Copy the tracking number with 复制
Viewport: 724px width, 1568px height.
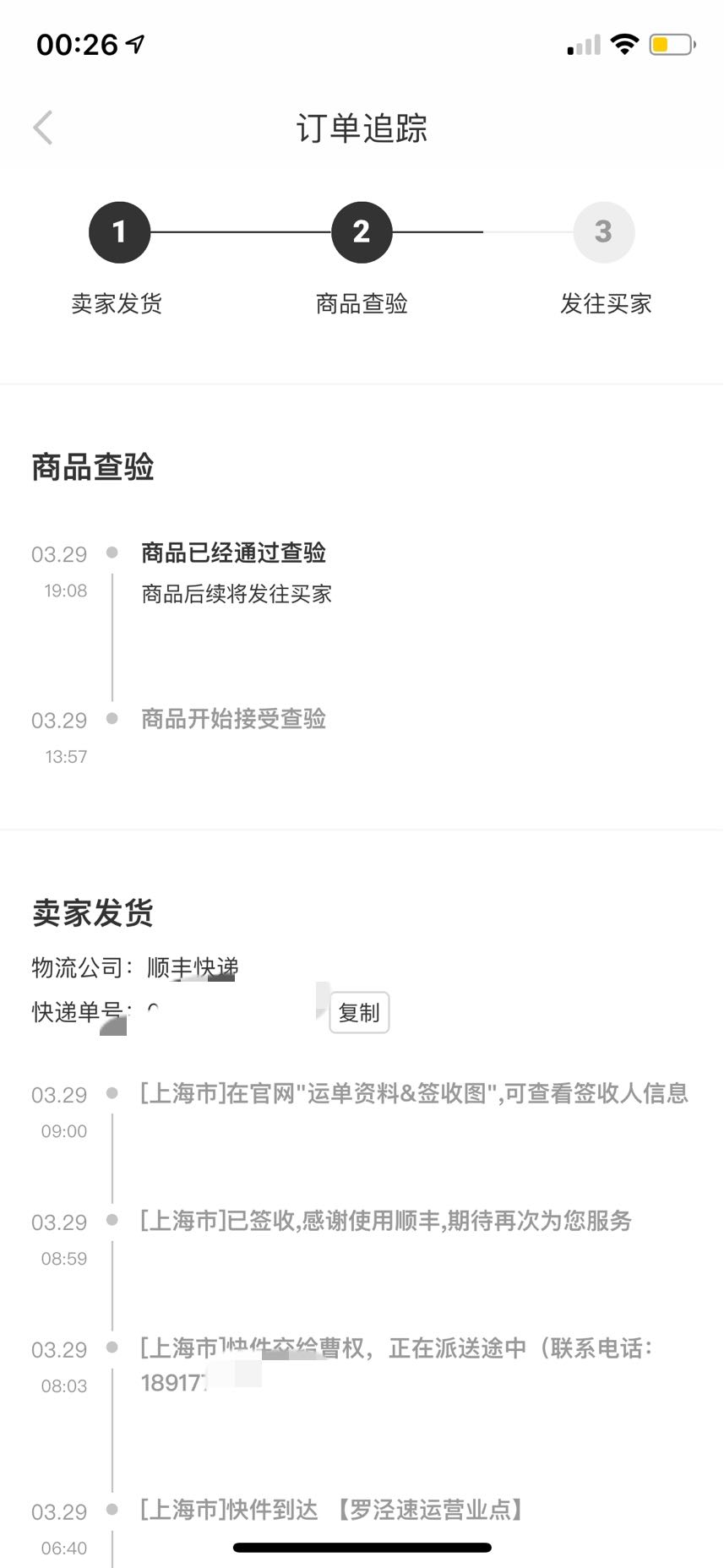click(x=359, y=1012)
